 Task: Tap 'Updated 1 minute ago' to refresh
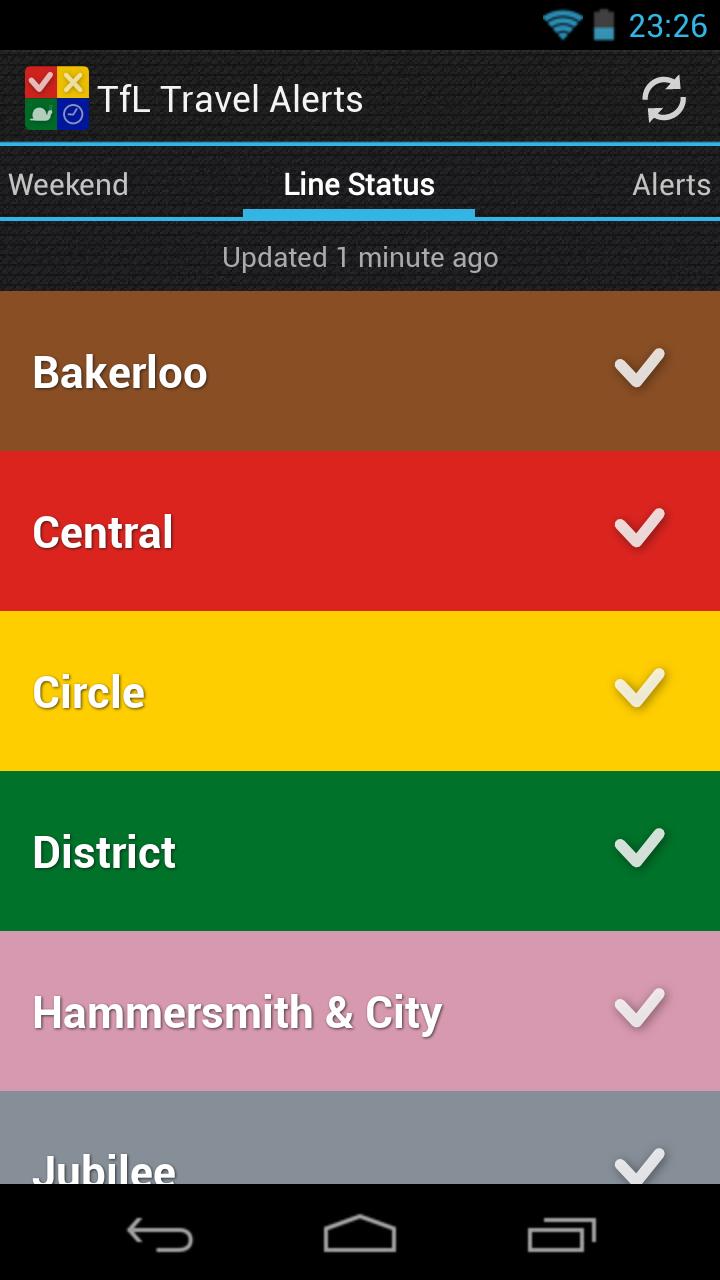click(360, 256)
